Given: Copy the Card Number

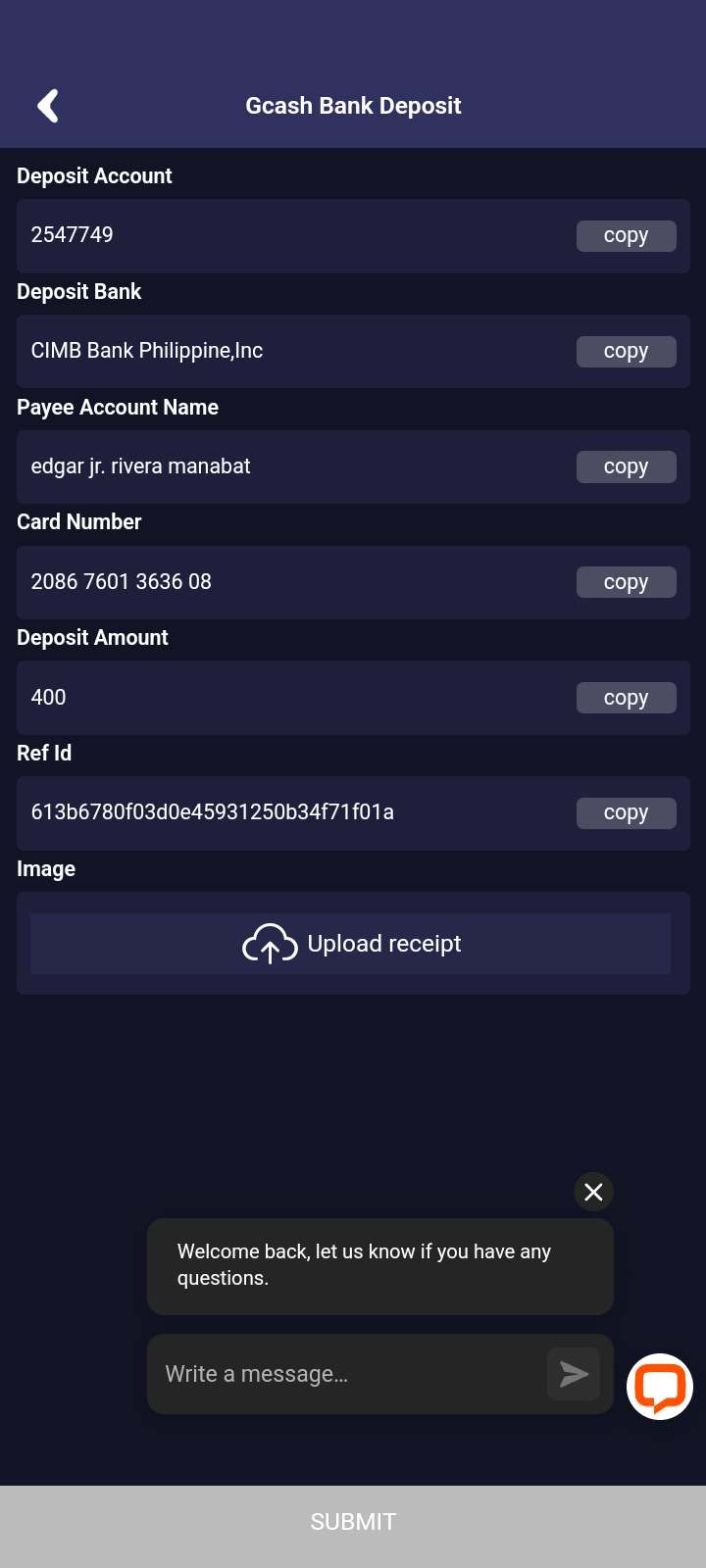Looking at the screenshot, I should pyautogui.click(x=626, y=582).
